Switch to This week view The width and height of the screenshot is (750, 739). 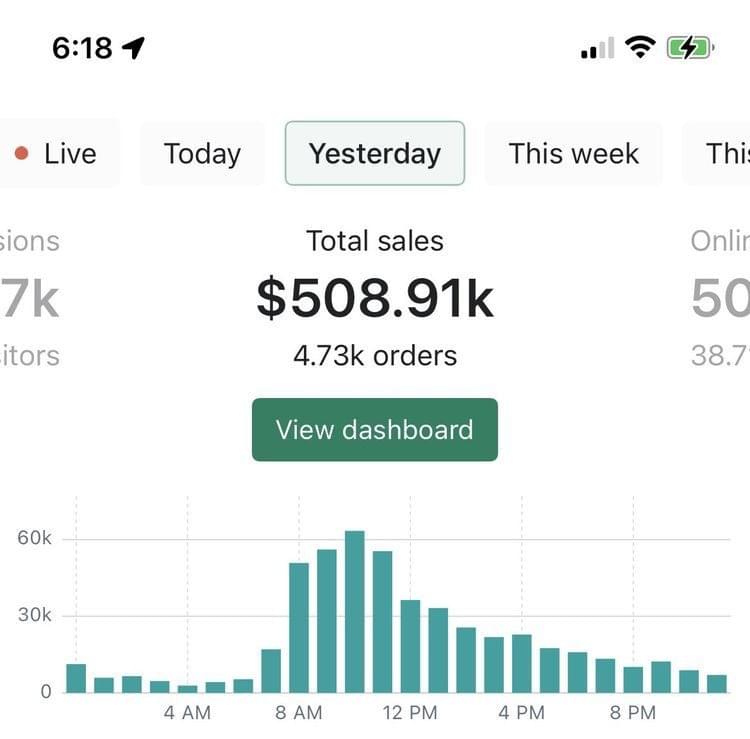[x=573, y=153]
